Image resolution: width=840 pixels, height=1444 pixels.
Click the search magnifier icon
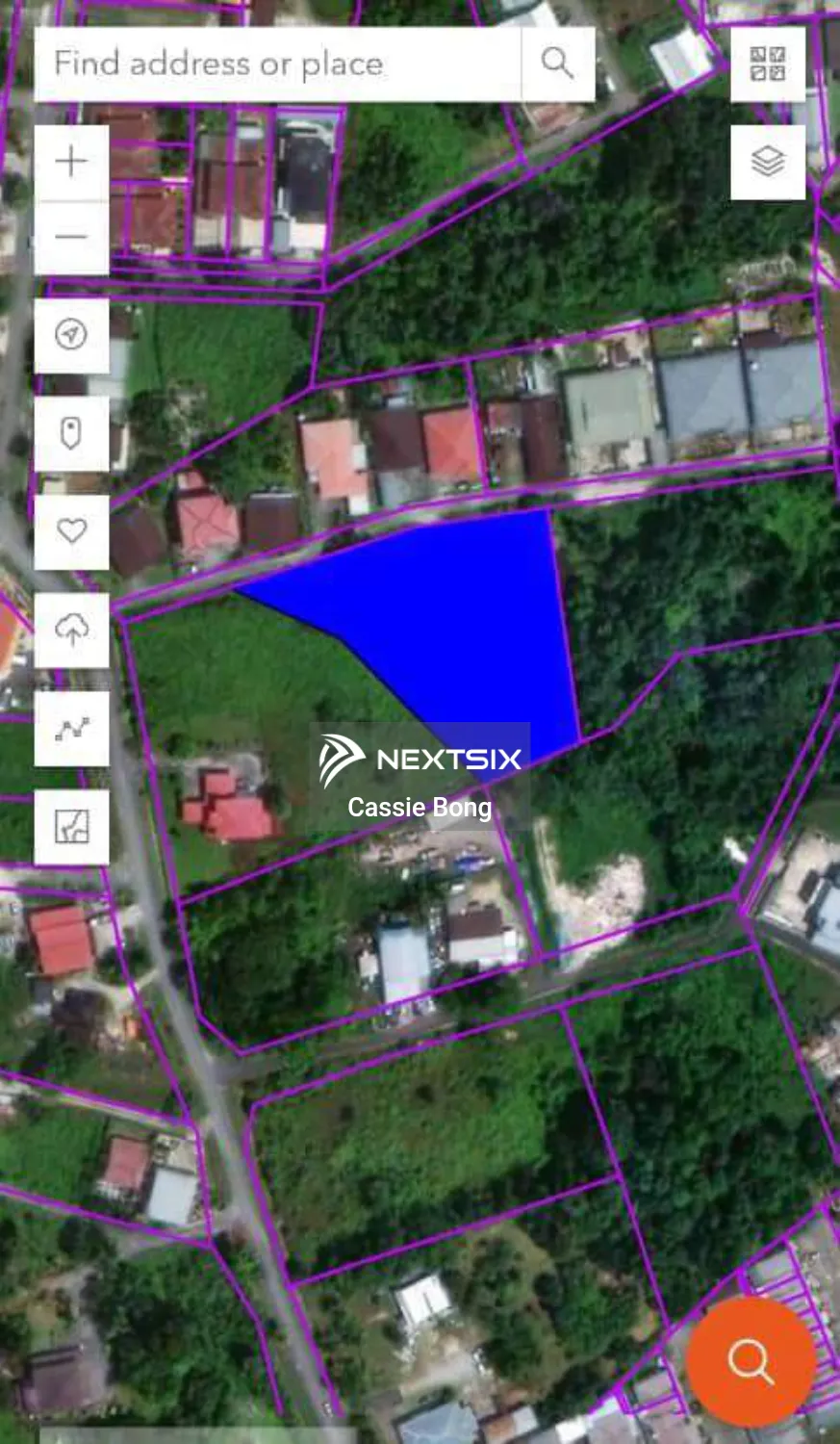pos(558,64)
